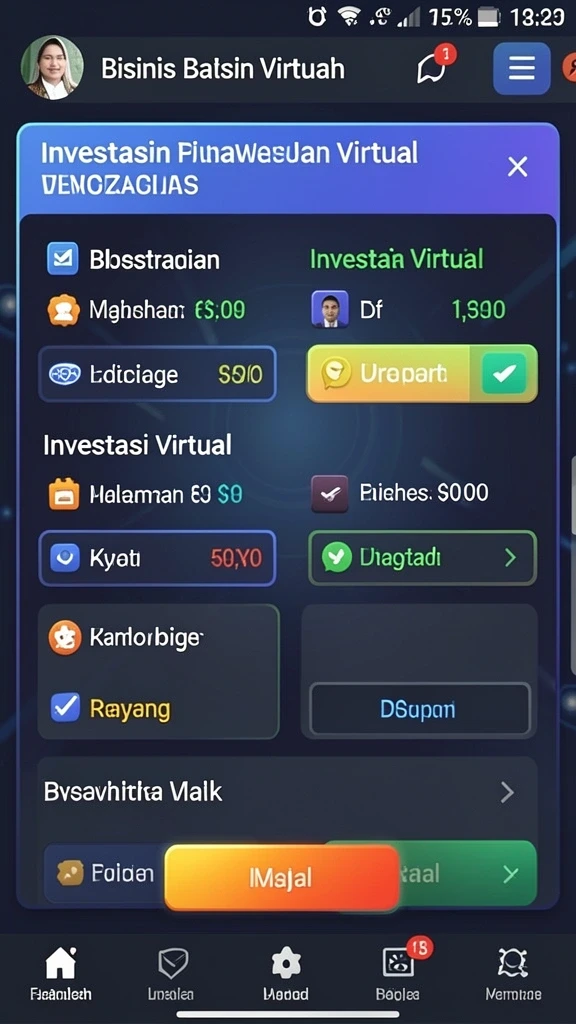Open the Boolea tab with badge
Viewport: 576px width, 1024px height.
tap(398, 973)
